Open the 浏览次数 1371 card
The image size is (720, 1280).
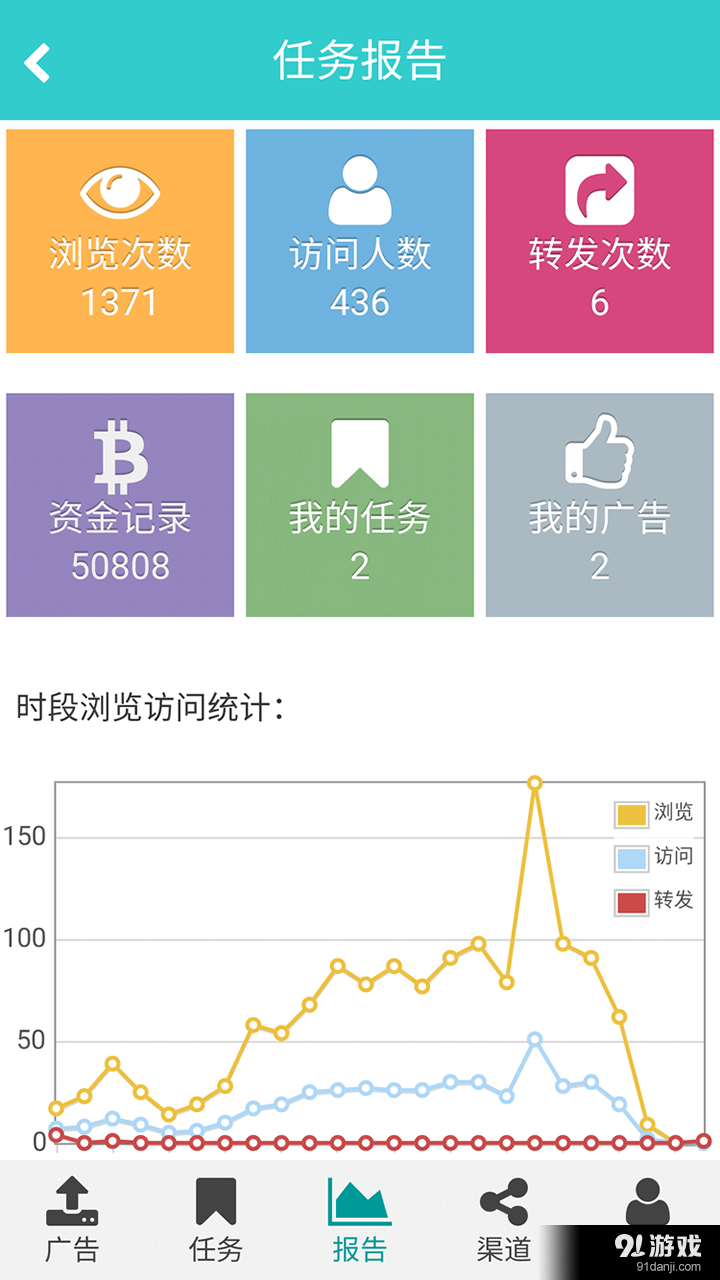(119, 240)
